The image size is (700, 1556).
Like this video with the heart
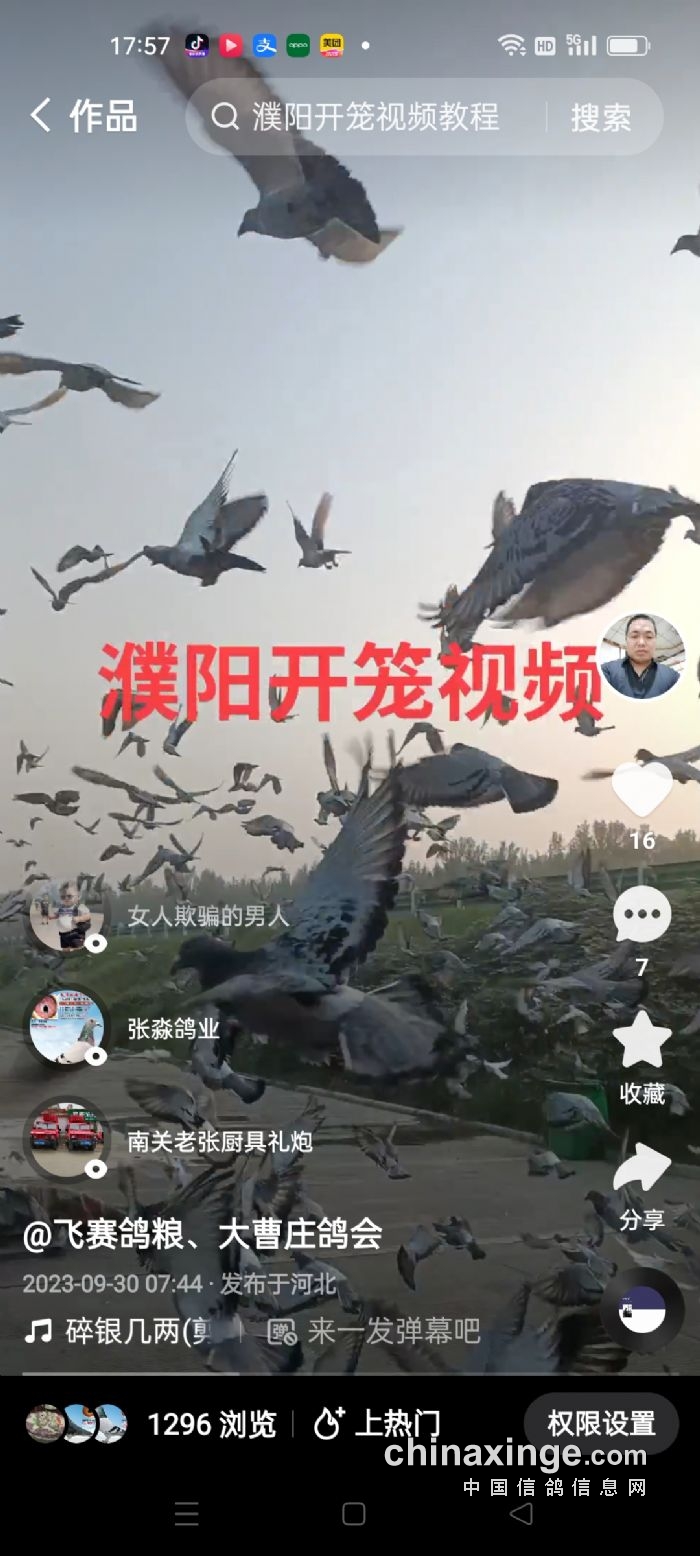pos(642,790)
